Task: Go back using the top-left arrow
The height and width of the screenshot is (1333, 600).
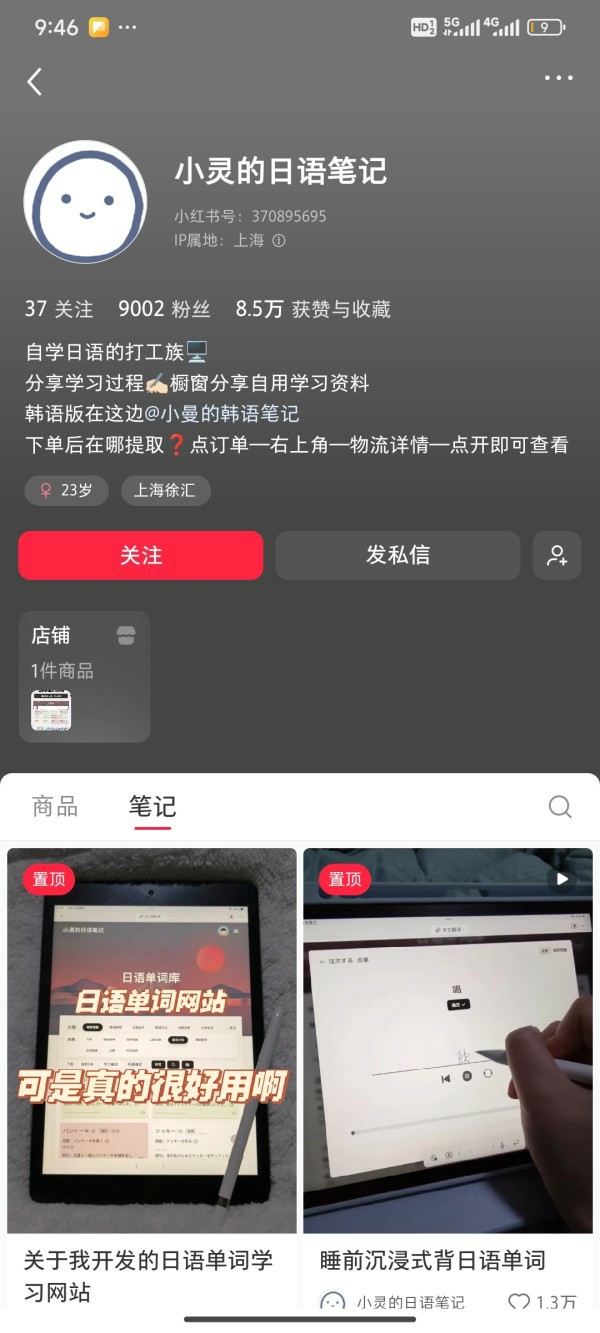Action: pyautogui.click(x=35, y=81)
